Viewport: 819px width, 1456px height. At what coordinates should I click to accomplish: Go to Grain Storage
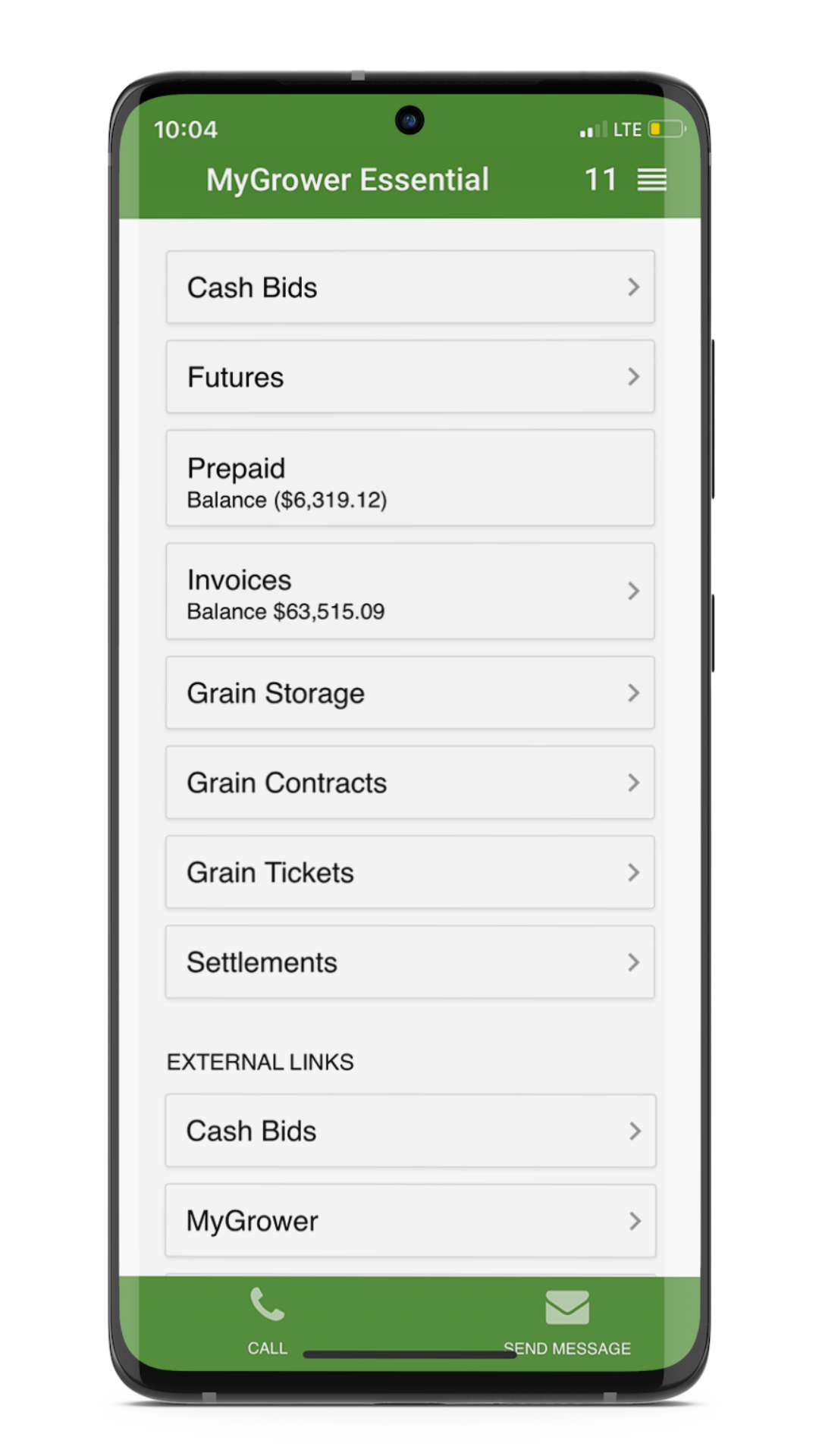pos(409,693)
